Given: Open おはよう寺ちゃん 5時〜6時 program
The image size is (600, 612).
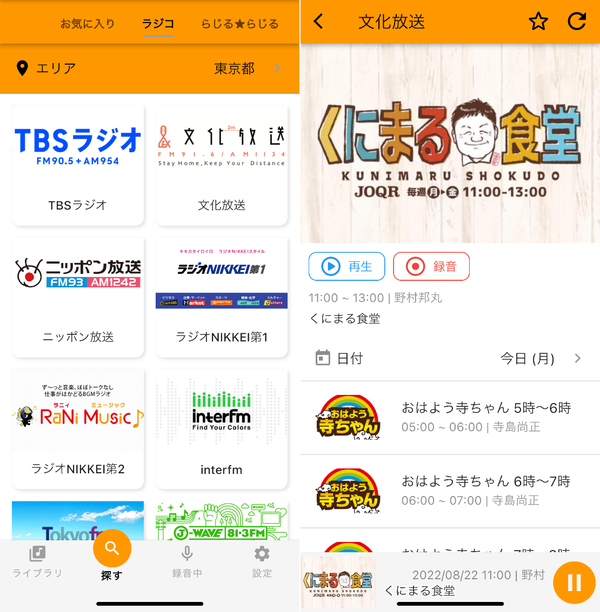Looking at the screenshot, I should (450, 418).
